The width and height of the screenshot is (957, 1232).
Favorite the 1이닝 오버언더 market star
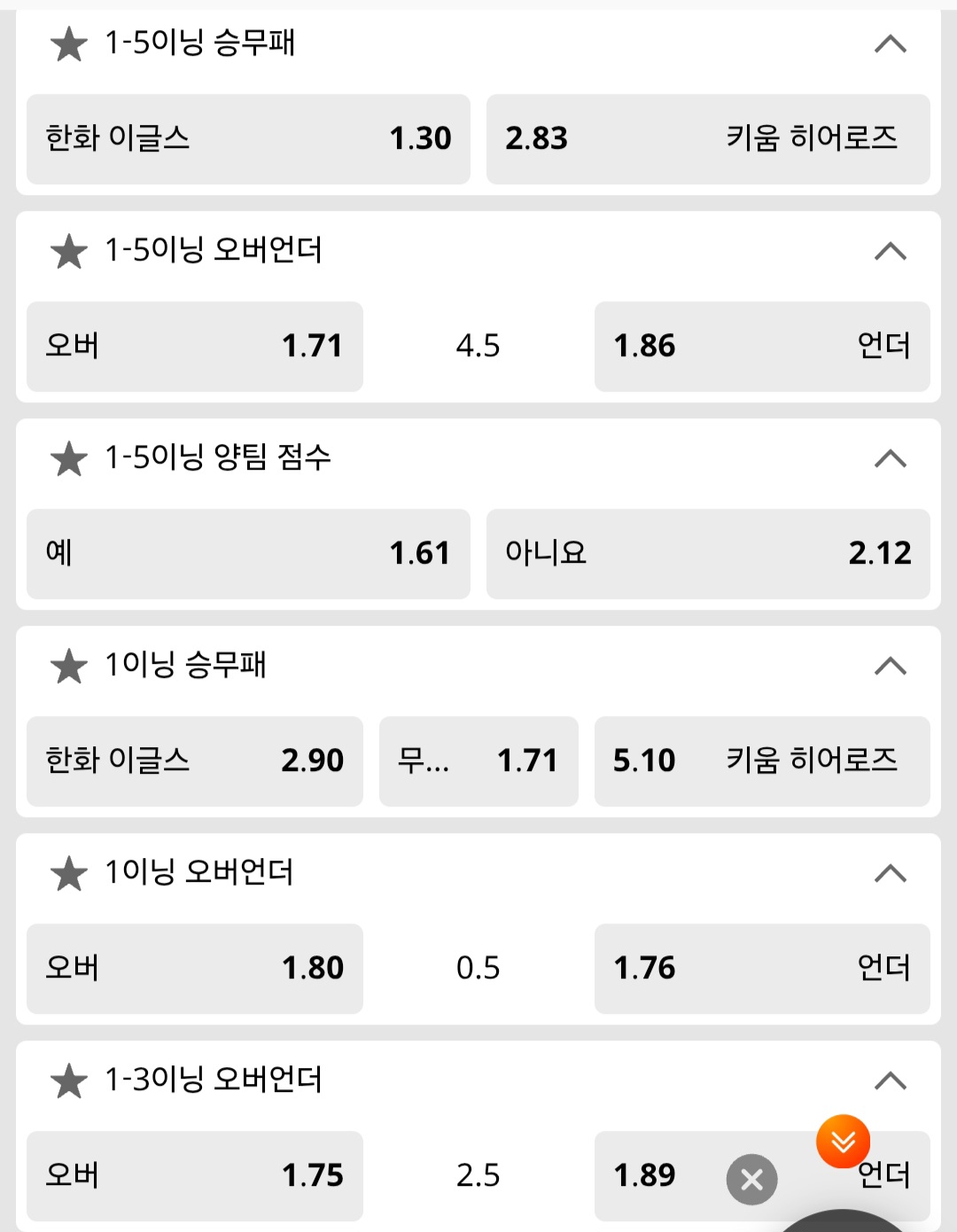pos(68,873)
